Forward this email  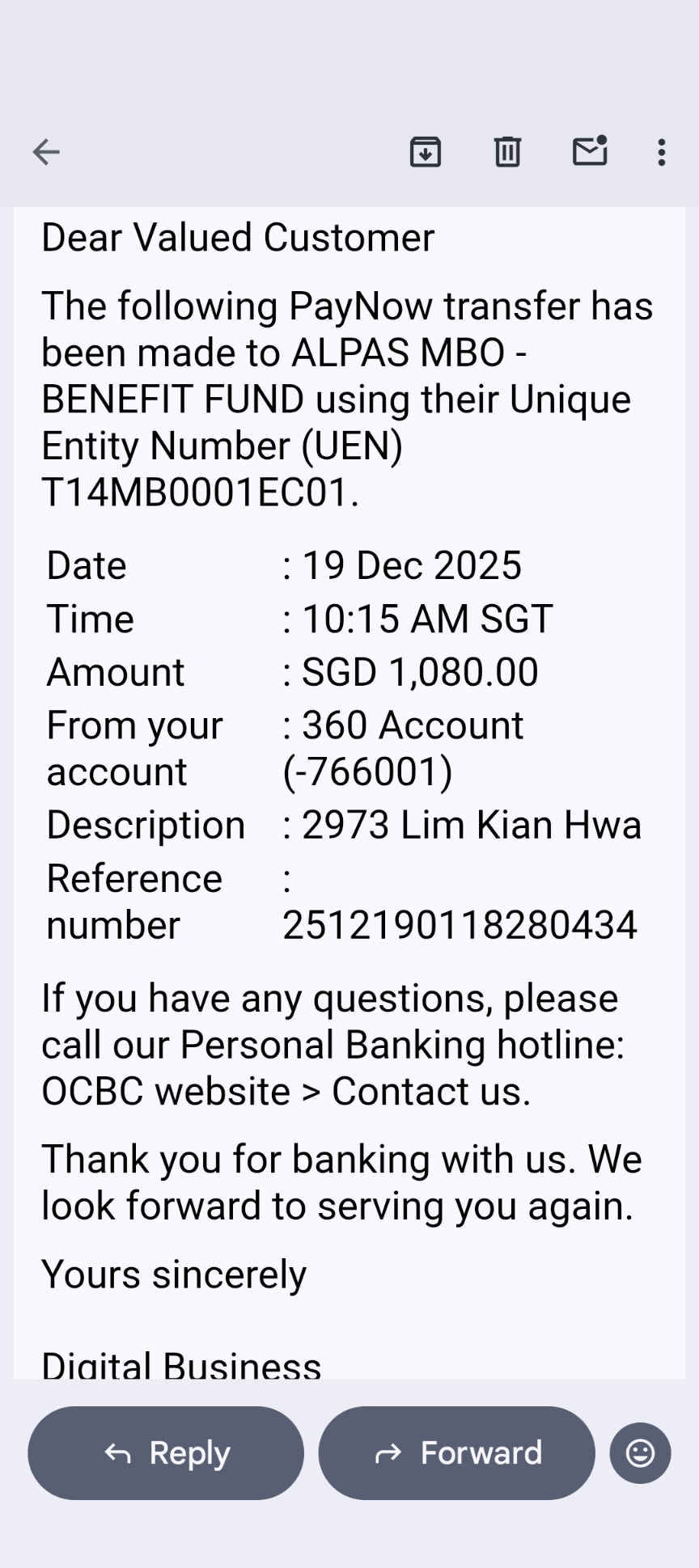coord(457,1453)
